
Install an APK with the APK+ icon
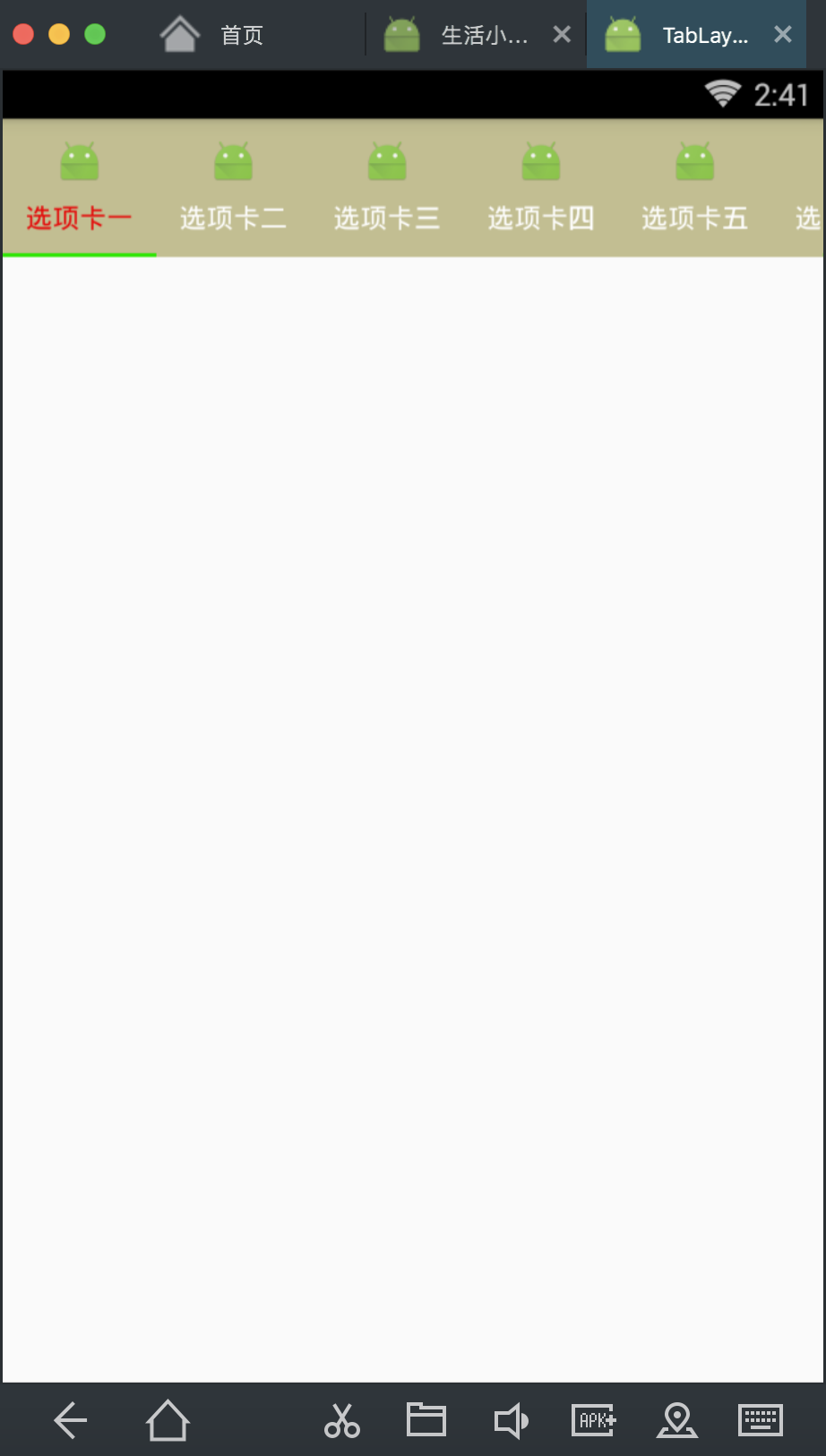click(594, 1420)
